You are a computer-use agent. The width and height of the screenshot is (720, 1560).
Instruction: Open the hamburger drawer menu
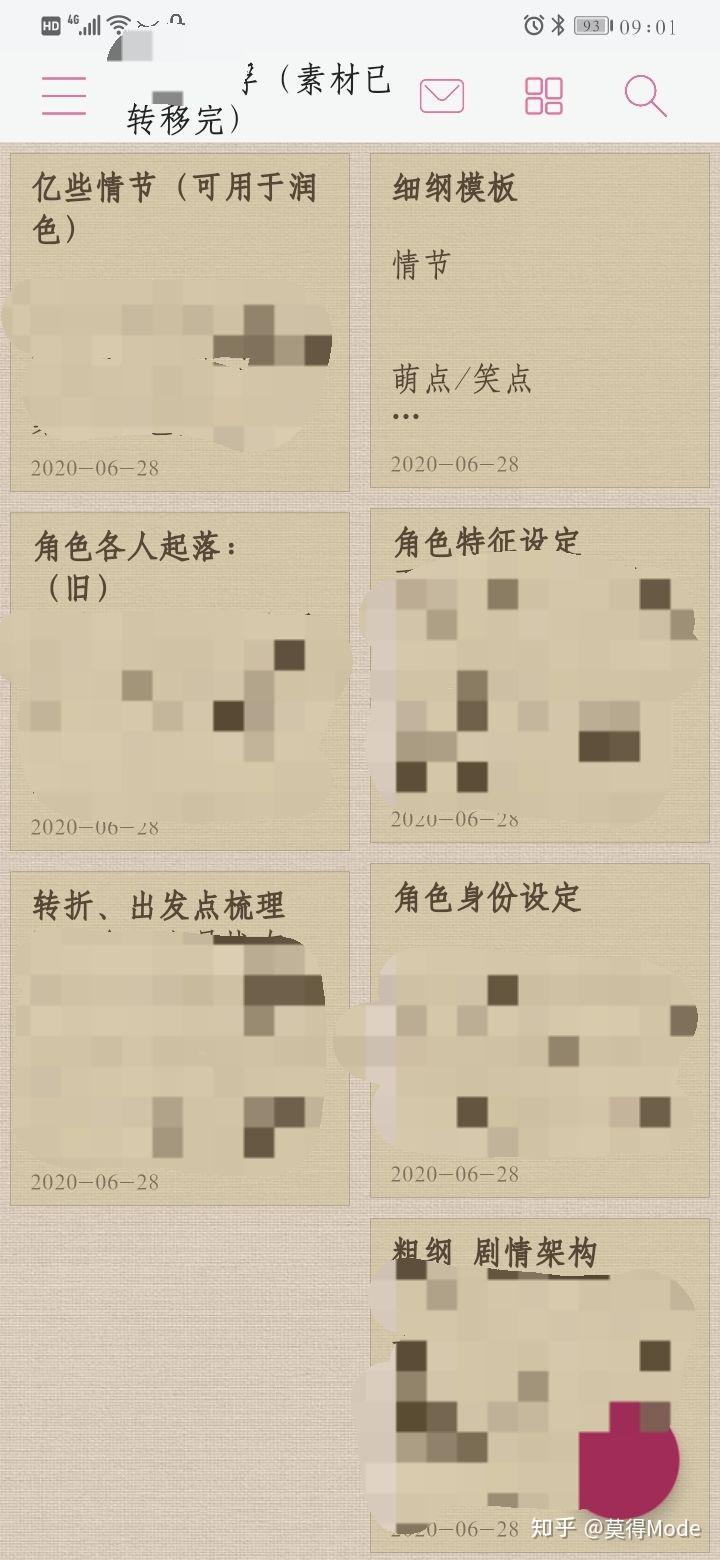click(64, 95)
